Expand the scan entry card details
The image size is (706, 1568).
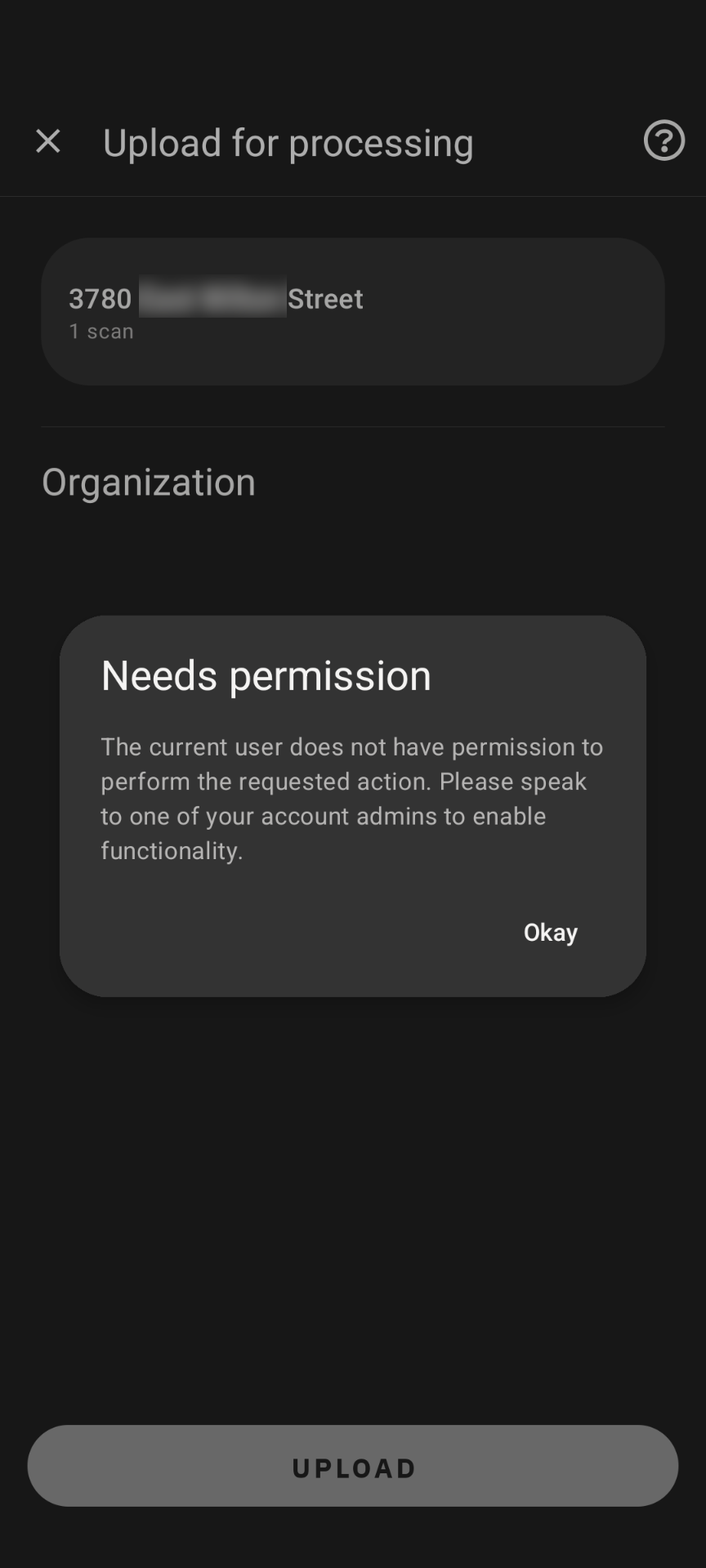[x=353, y=311]
